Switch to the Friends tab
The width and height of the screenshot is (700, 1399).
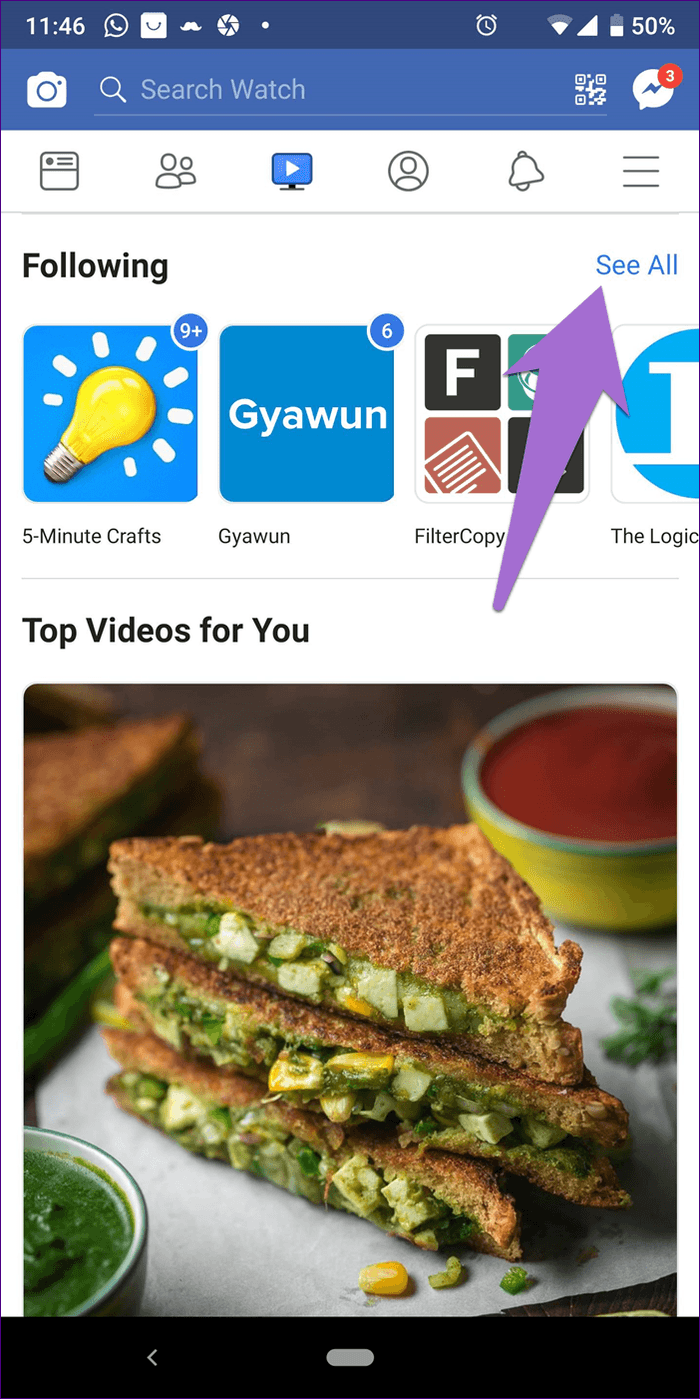click(x=176, y=171)
